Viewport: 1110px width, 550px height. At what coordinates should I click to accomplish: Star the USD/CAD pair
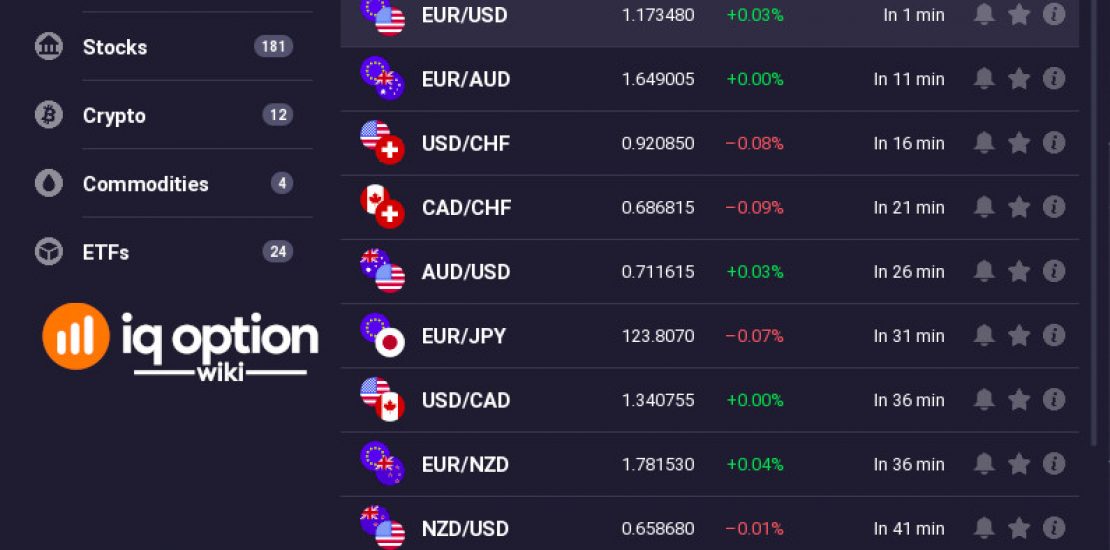[x=1019, y=399]
